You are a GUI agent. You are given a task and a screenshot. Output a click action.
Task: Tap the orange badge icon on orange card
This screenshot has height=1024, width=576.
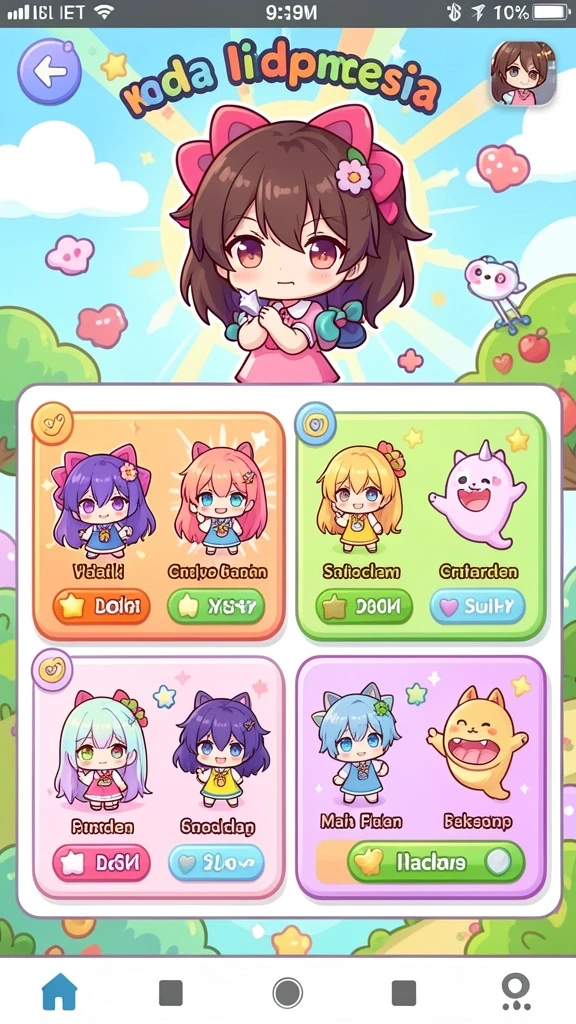(52, 423)
